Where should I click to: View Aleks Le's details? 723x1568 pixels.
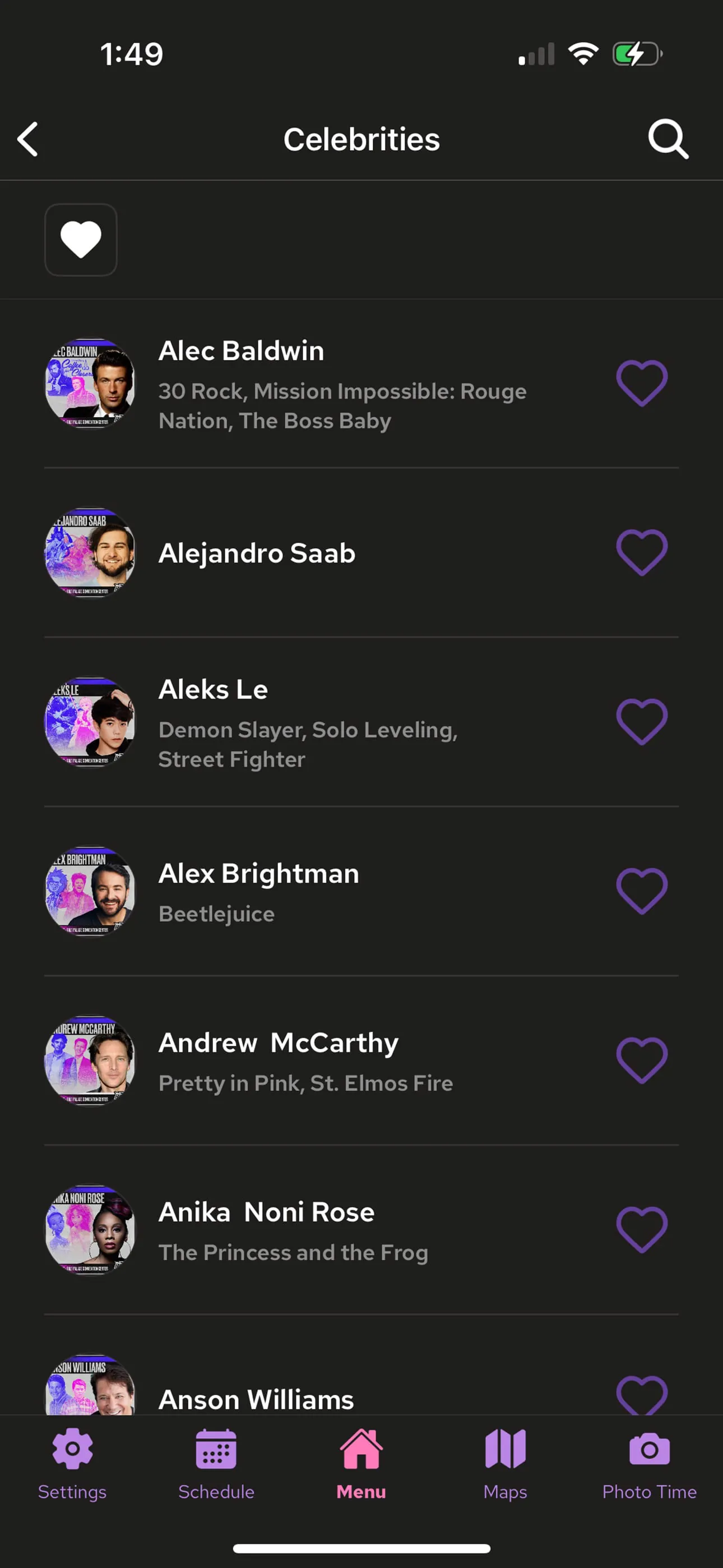point(213,690)
